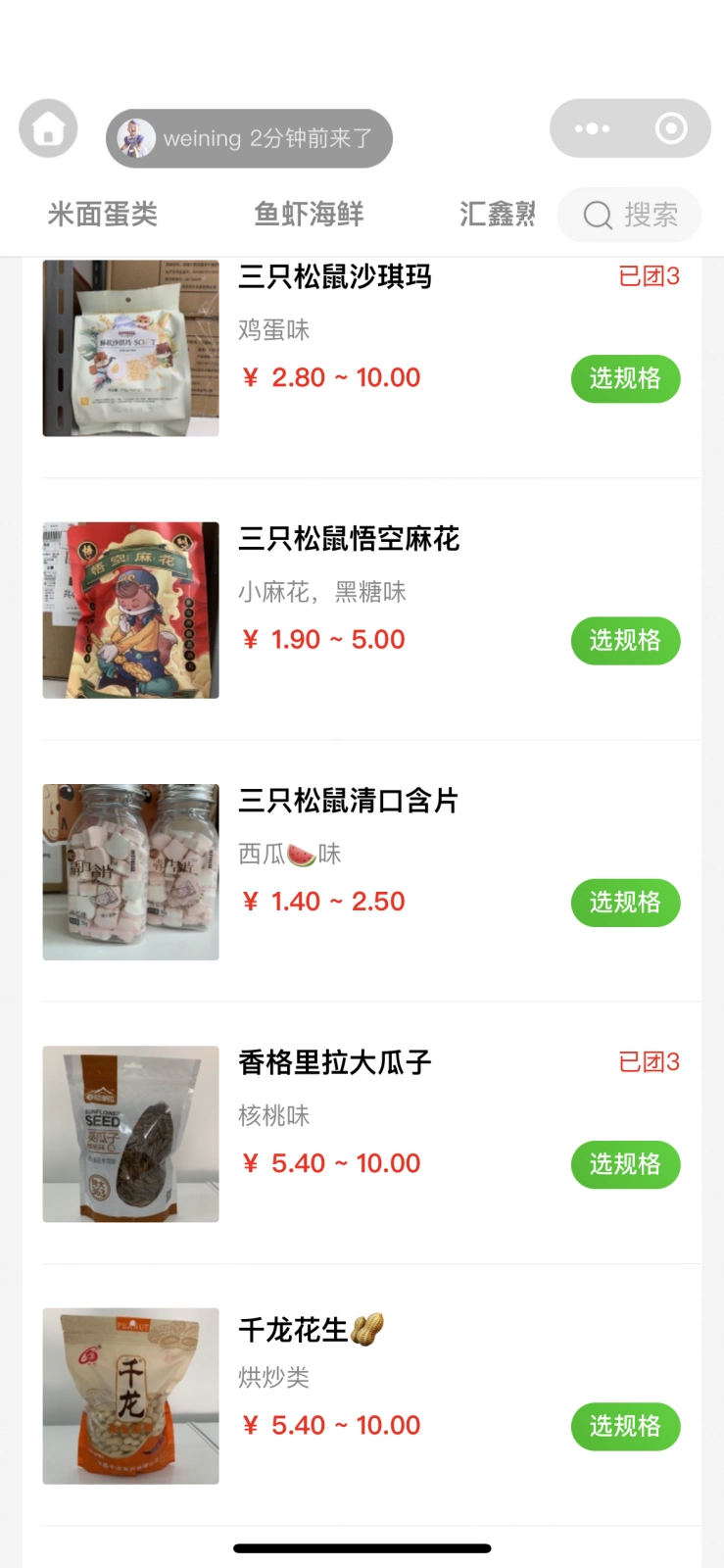View the 香格里拉大瓜子 product image

coord(130,1134)
